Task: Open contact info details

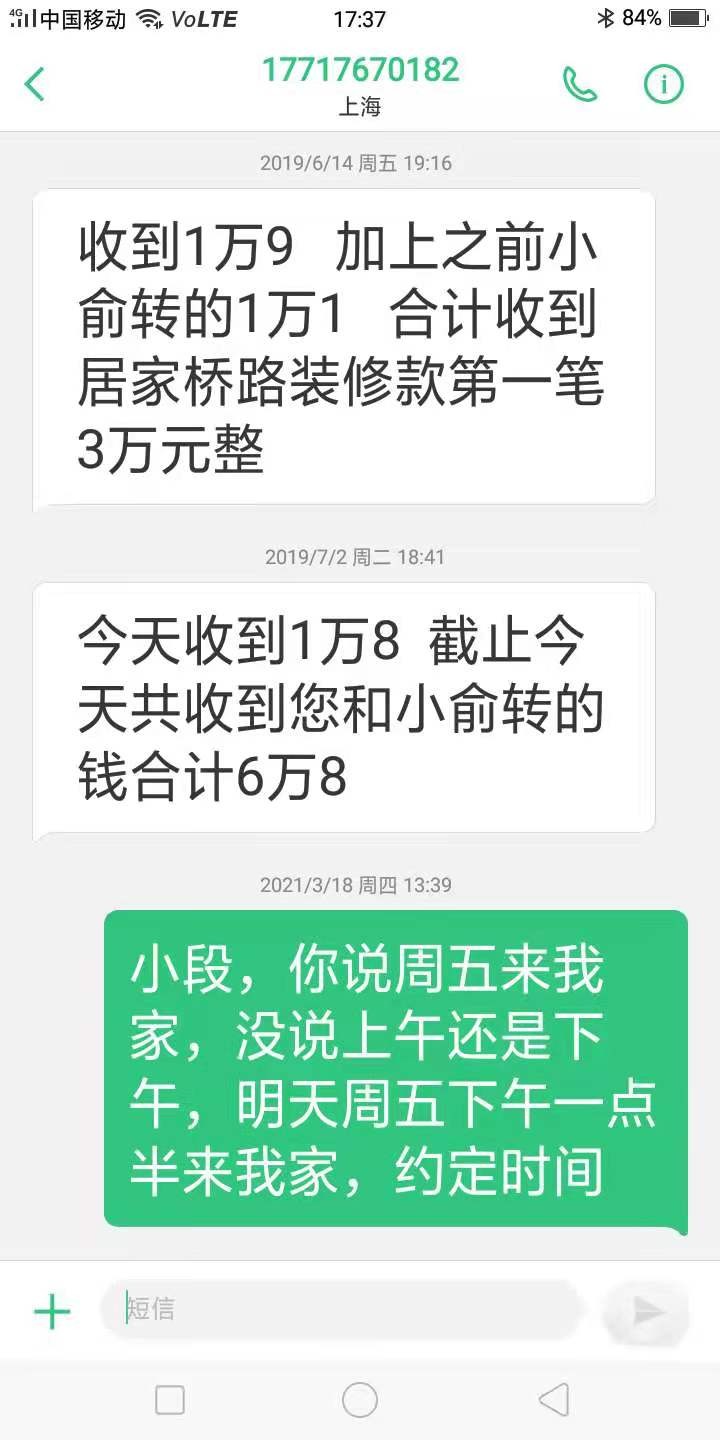Action: pos(663,85)
